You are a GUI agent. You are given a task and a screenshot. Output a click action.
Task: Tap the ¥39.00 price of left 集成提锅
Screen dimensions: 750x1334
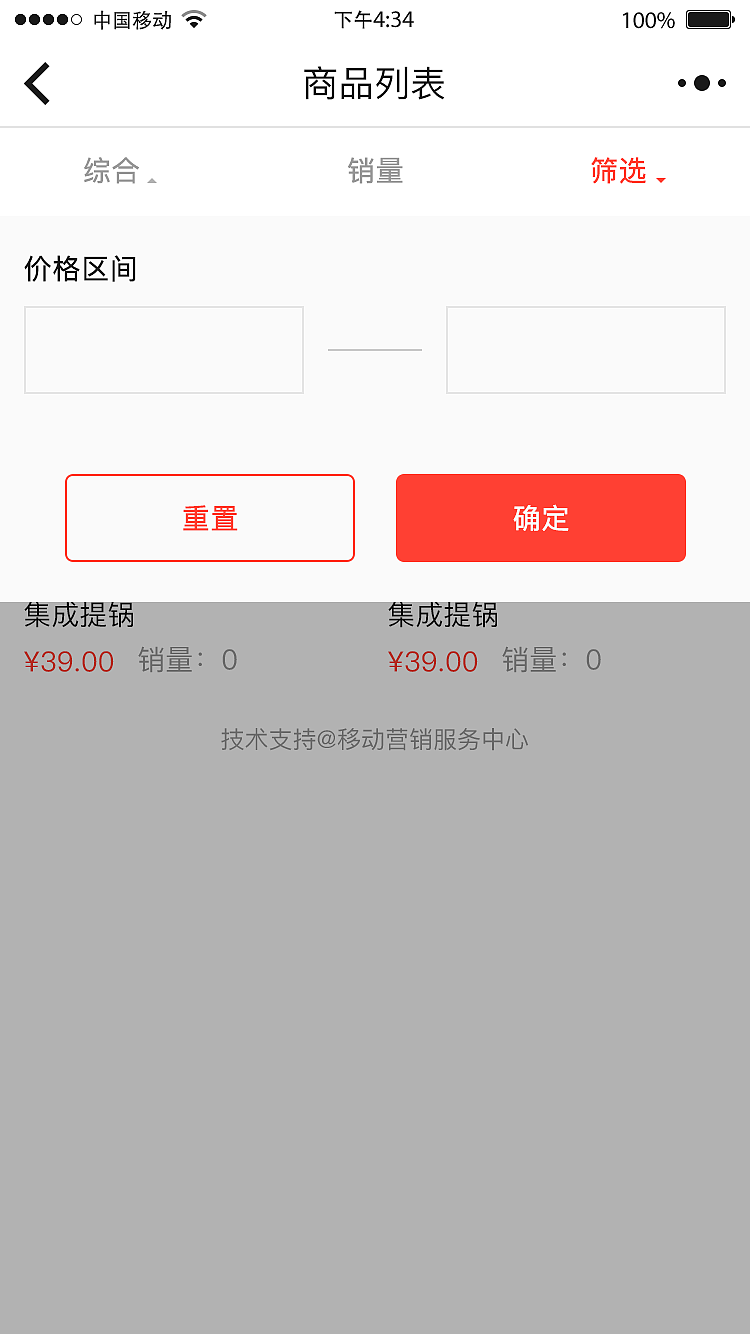[70, 661]
